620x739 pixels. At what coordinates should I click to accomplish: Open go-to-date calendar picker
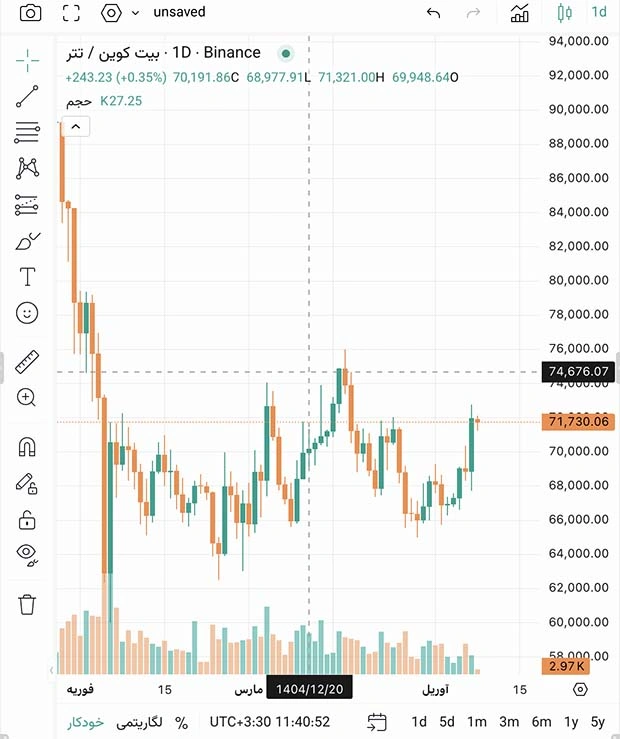pos(377,722)
